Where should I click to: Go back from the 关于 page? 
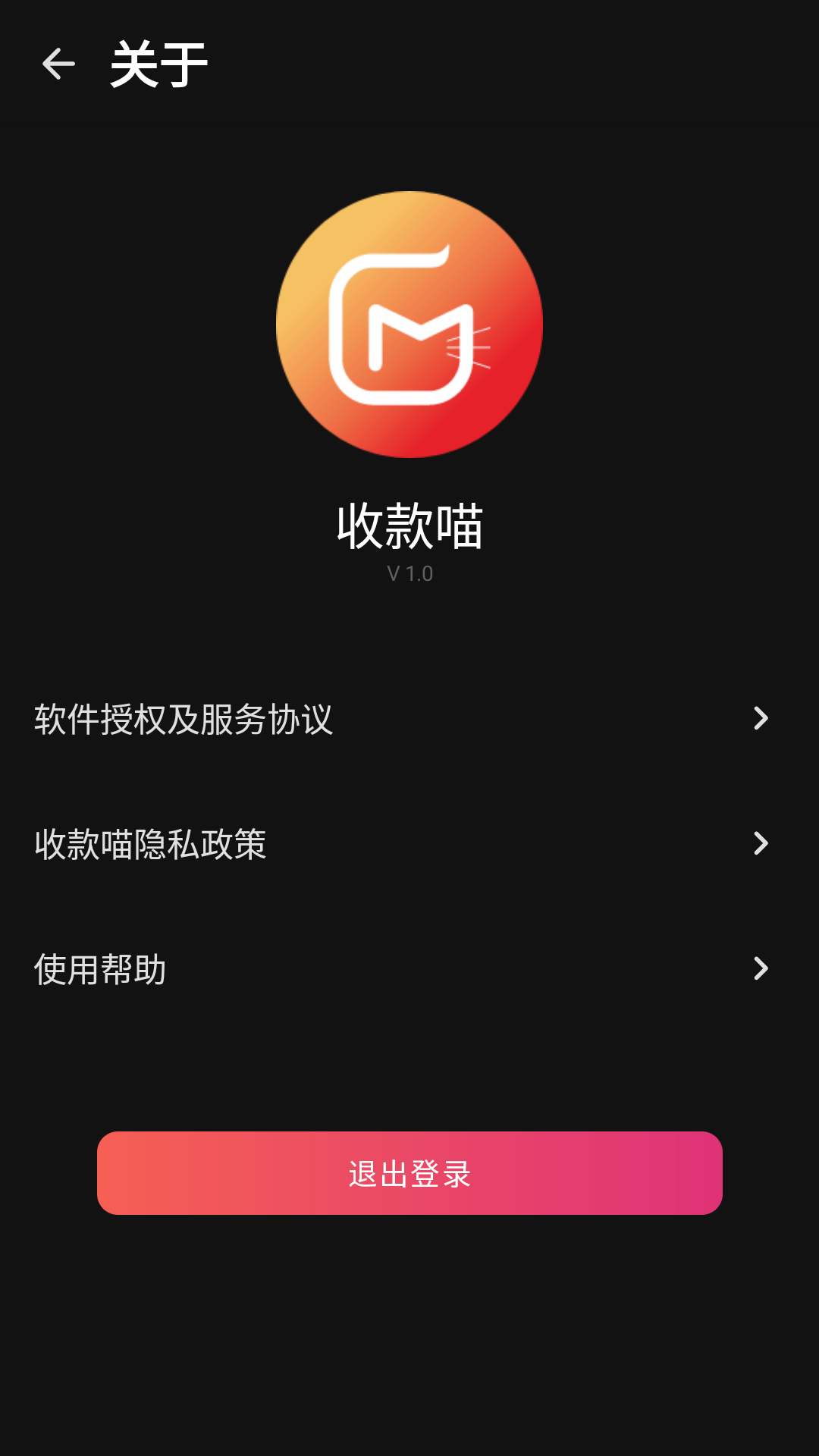tap(58, 64)
